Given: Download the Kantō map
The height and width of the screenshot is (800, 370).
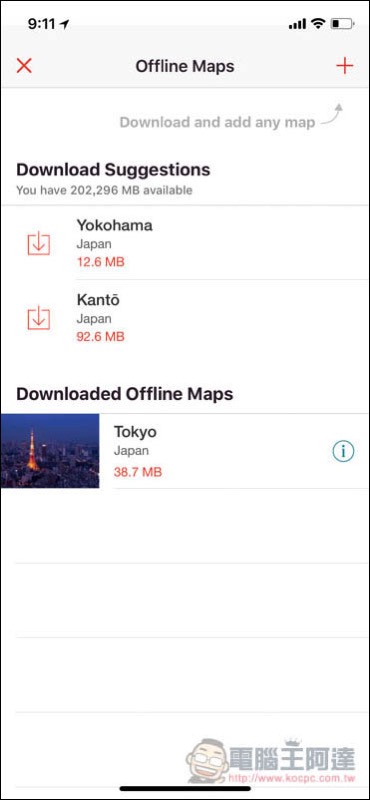Looking at the screenshot, I should pos(38,318).
